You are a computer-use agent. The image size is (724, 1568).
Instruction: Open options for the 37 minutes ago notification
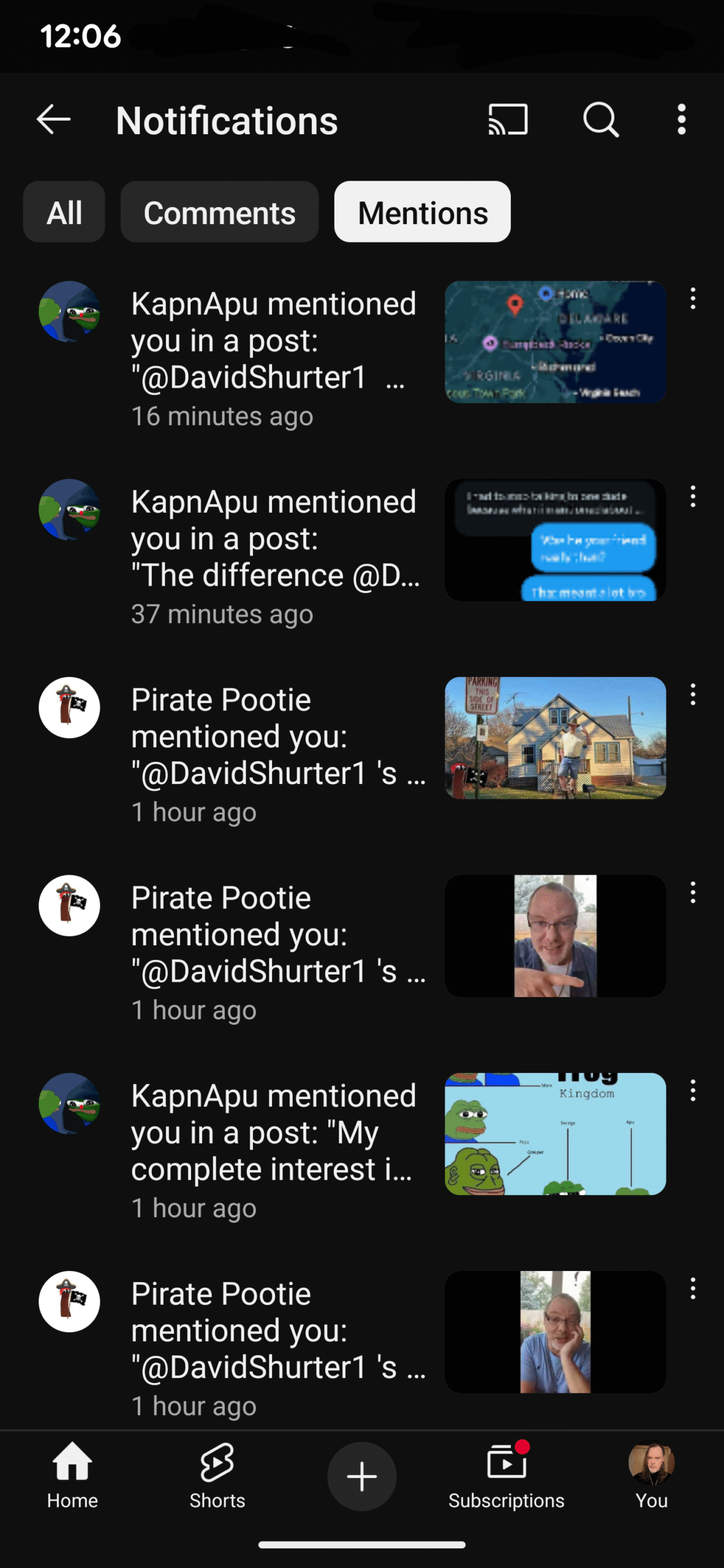[693, 497]
